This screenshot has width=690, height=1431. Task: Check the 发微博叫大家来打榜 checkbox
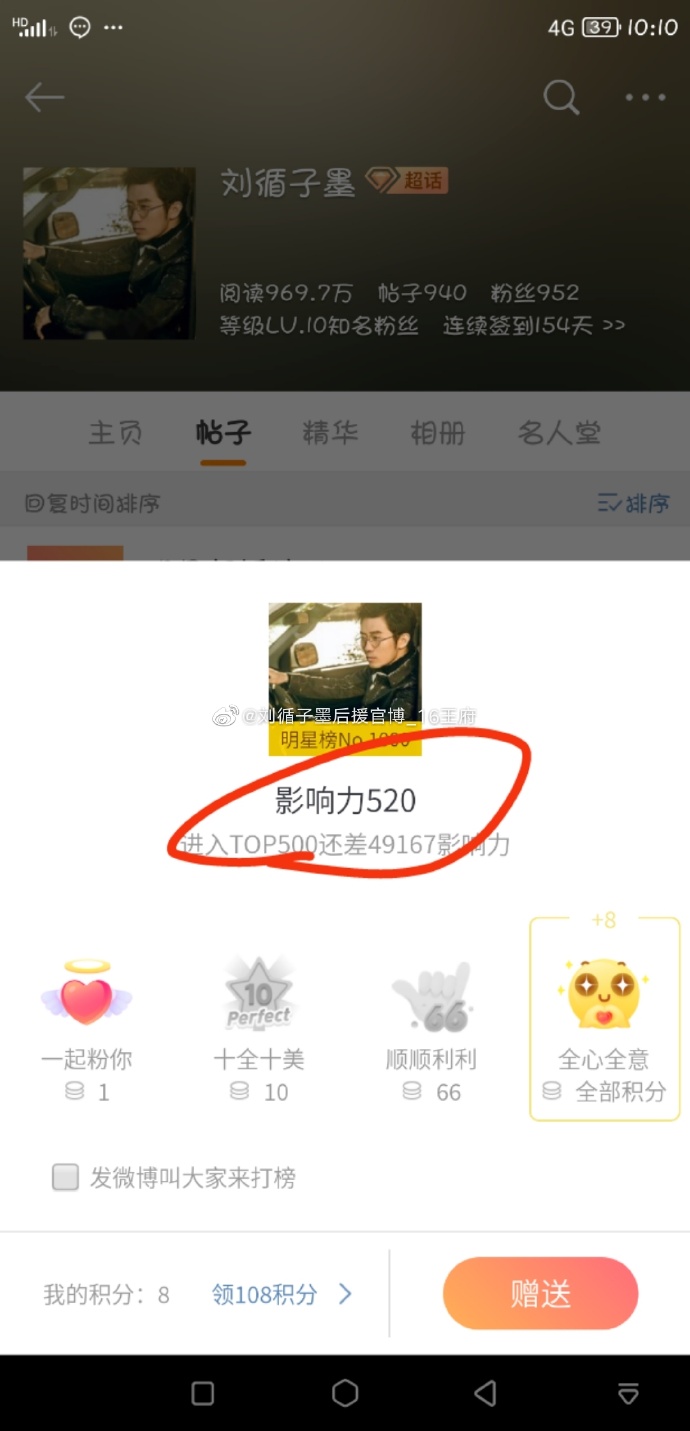(x=66, y=1177)
